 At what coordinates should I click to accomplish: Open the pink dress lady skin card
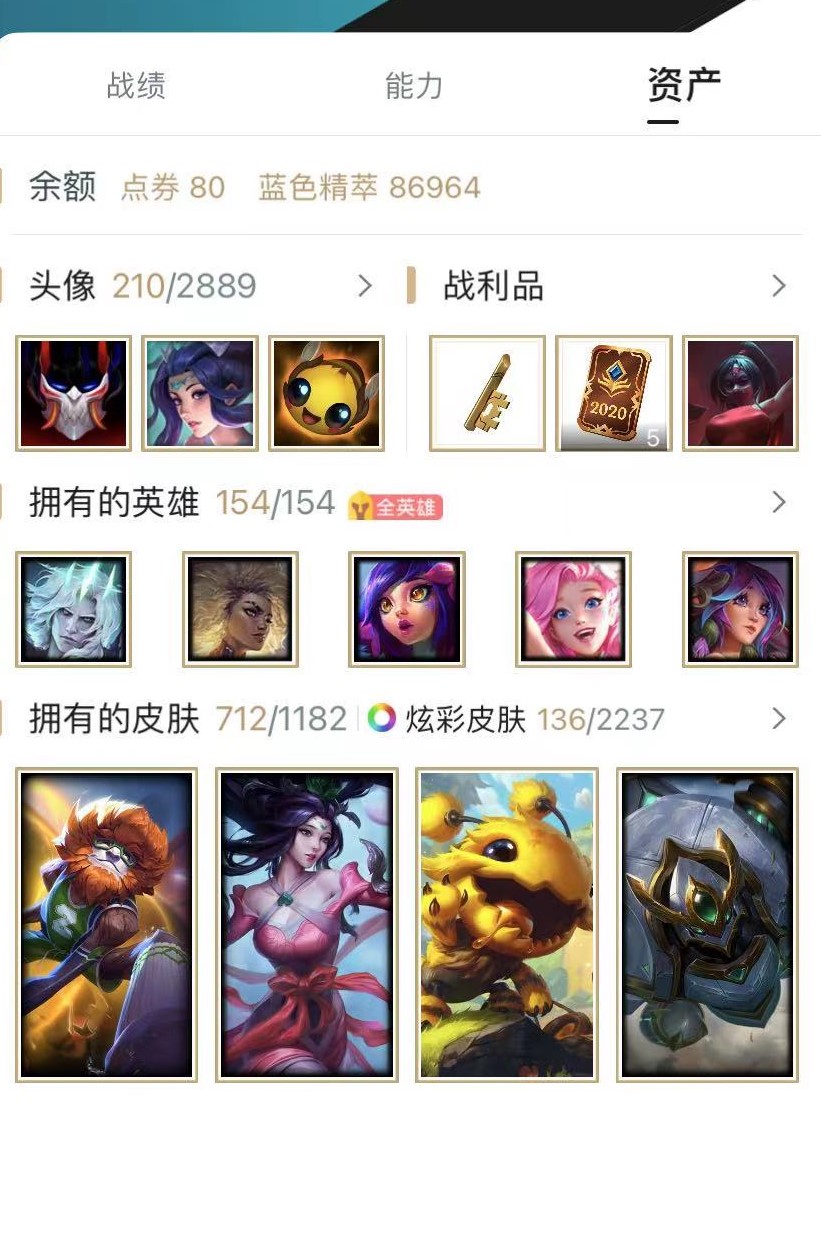(x=307, y=925)
